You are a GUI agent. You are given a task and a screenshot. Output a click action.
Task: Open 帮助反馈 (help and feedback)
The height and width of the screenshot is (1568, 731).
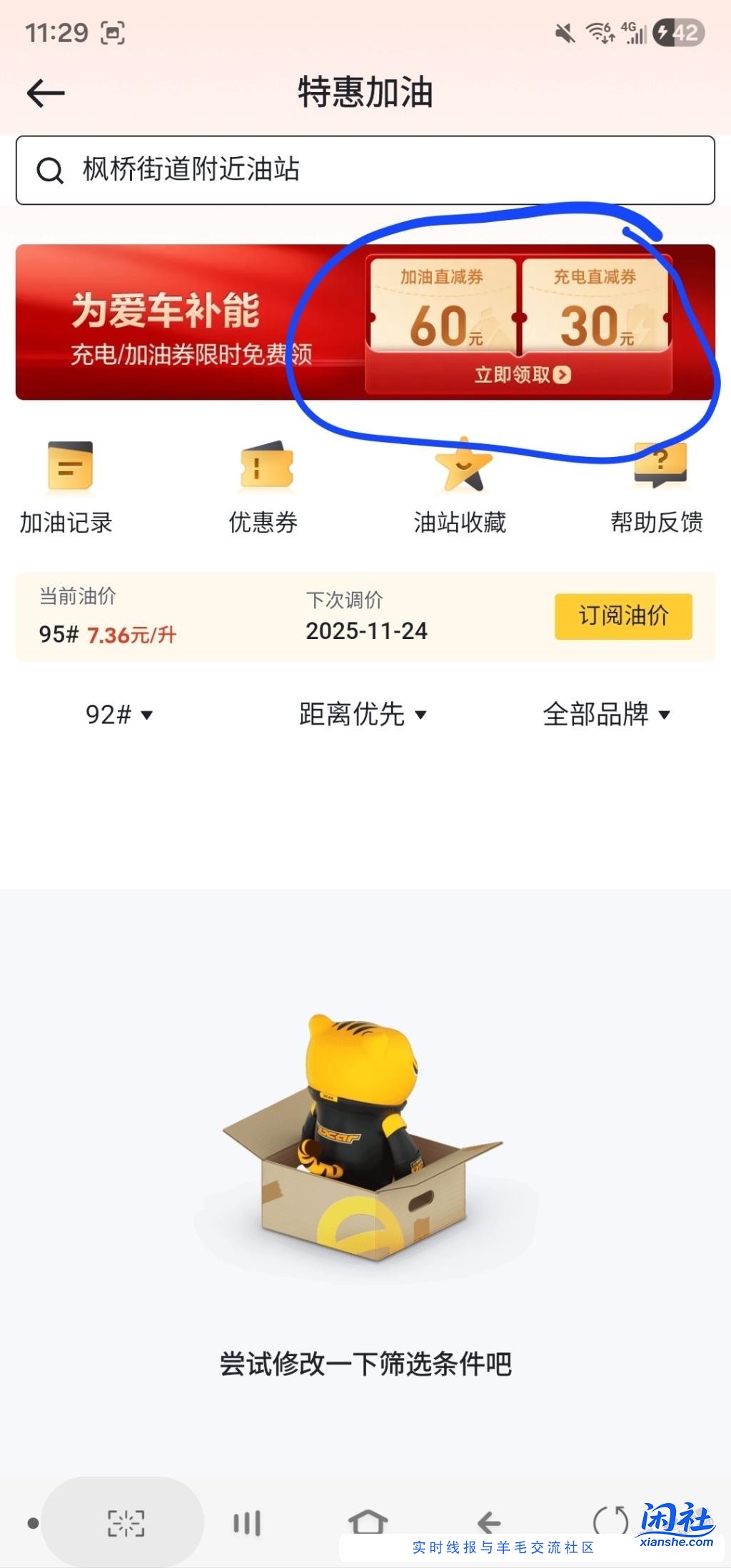point(657,493)
